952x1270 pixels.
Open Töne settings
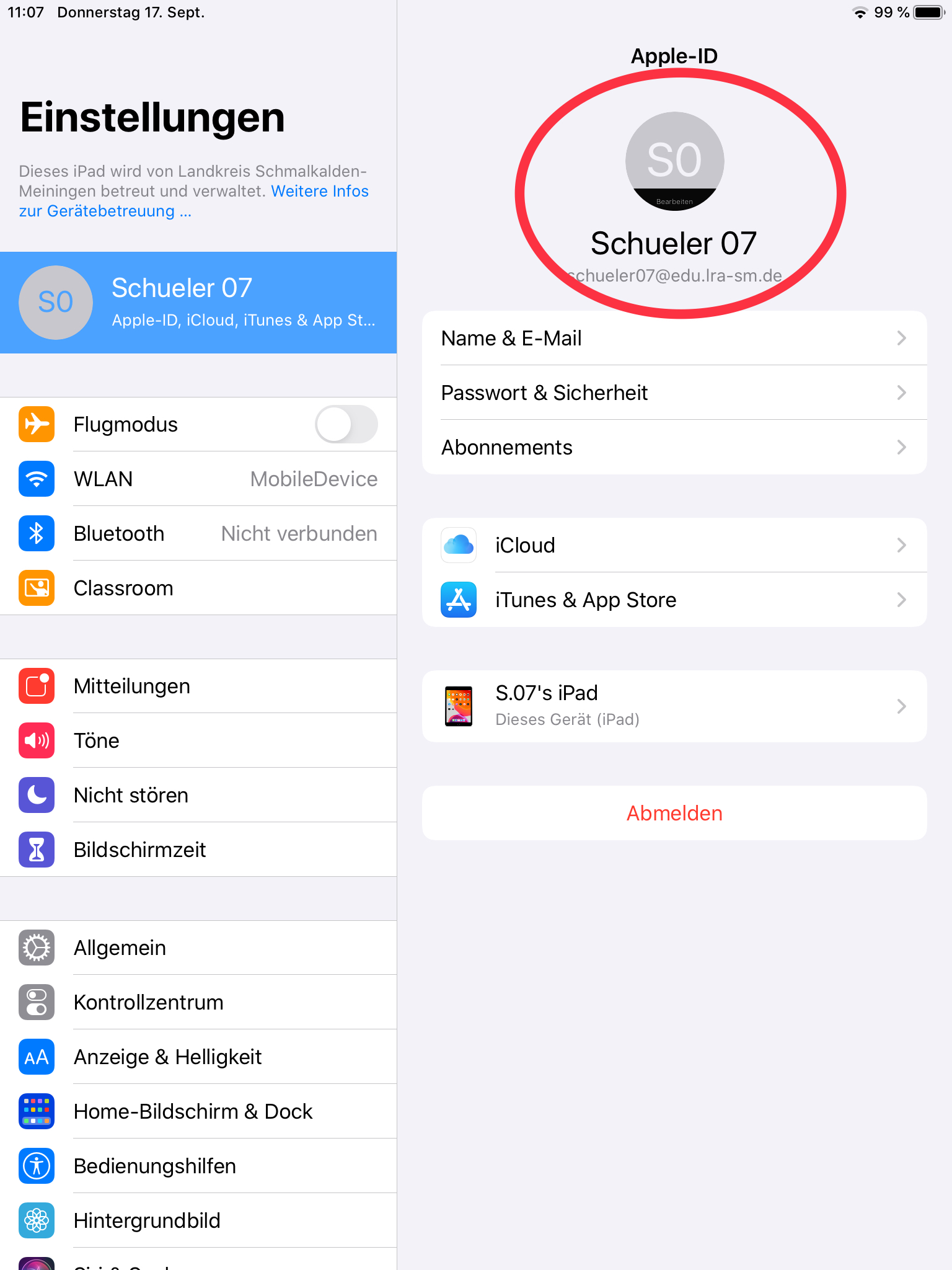click(x=198, y=741)
